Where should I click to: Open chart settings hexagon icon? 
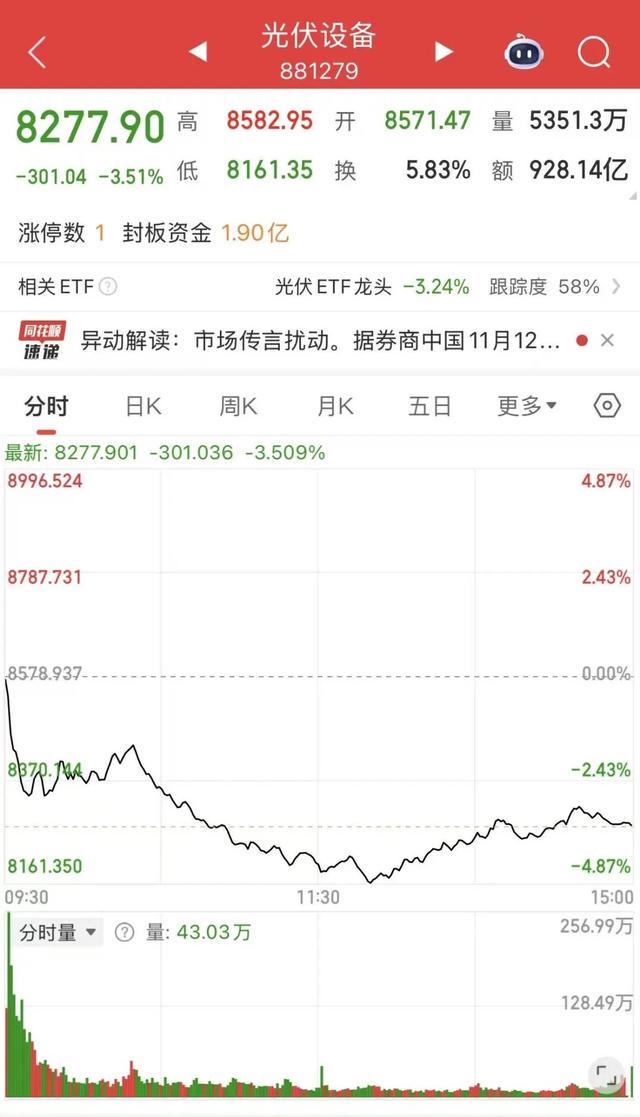607,406
